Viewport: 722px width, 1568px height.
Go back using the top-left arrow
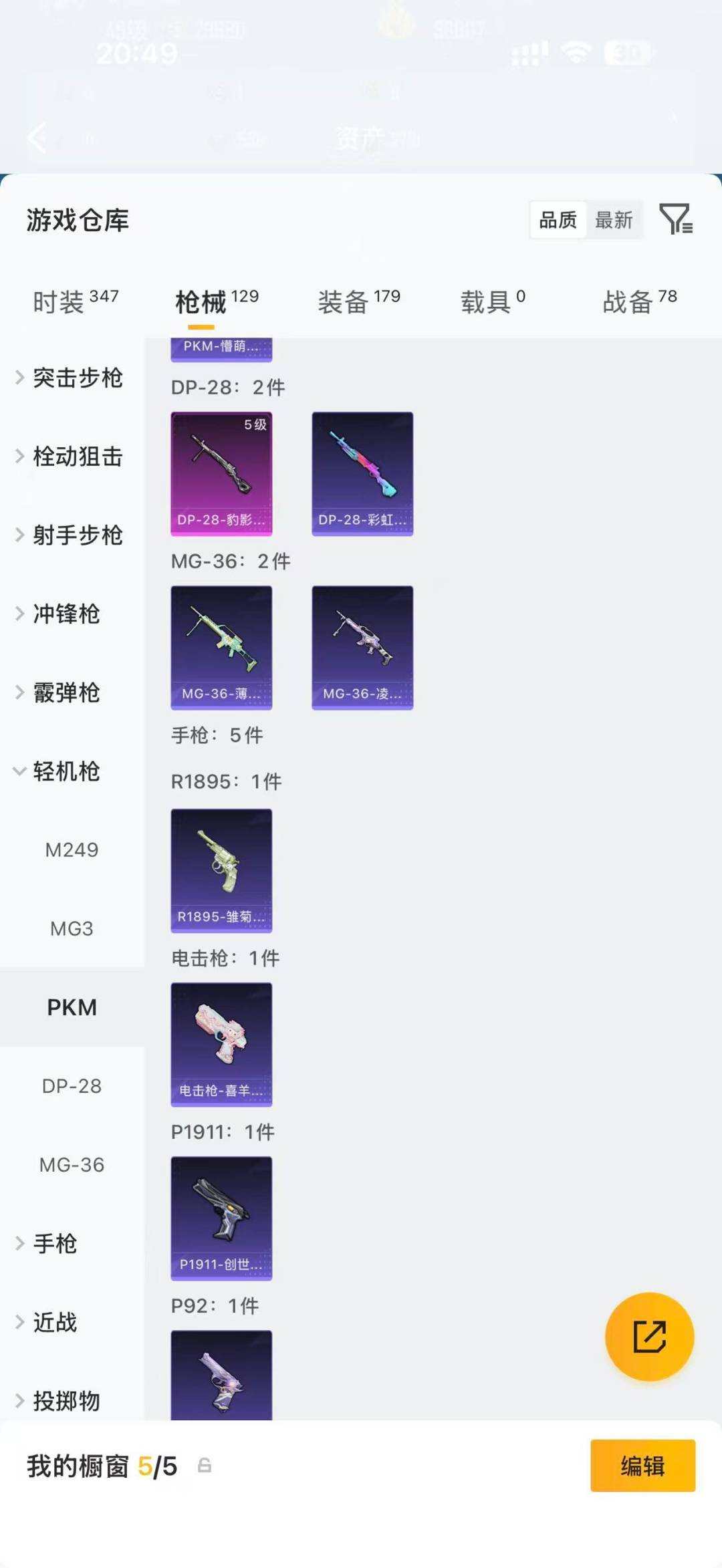pos(37,138)
